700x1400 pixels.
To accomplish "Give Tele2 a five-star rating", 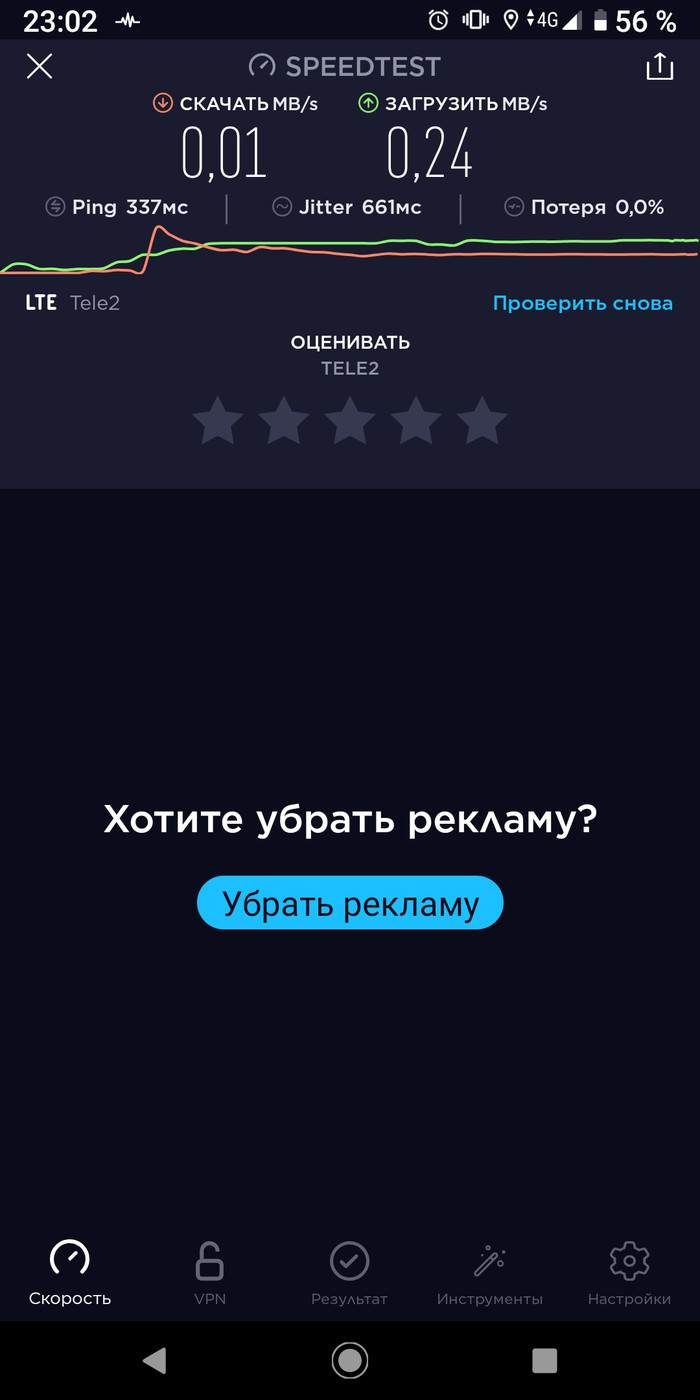I will (x=482, y=421).
